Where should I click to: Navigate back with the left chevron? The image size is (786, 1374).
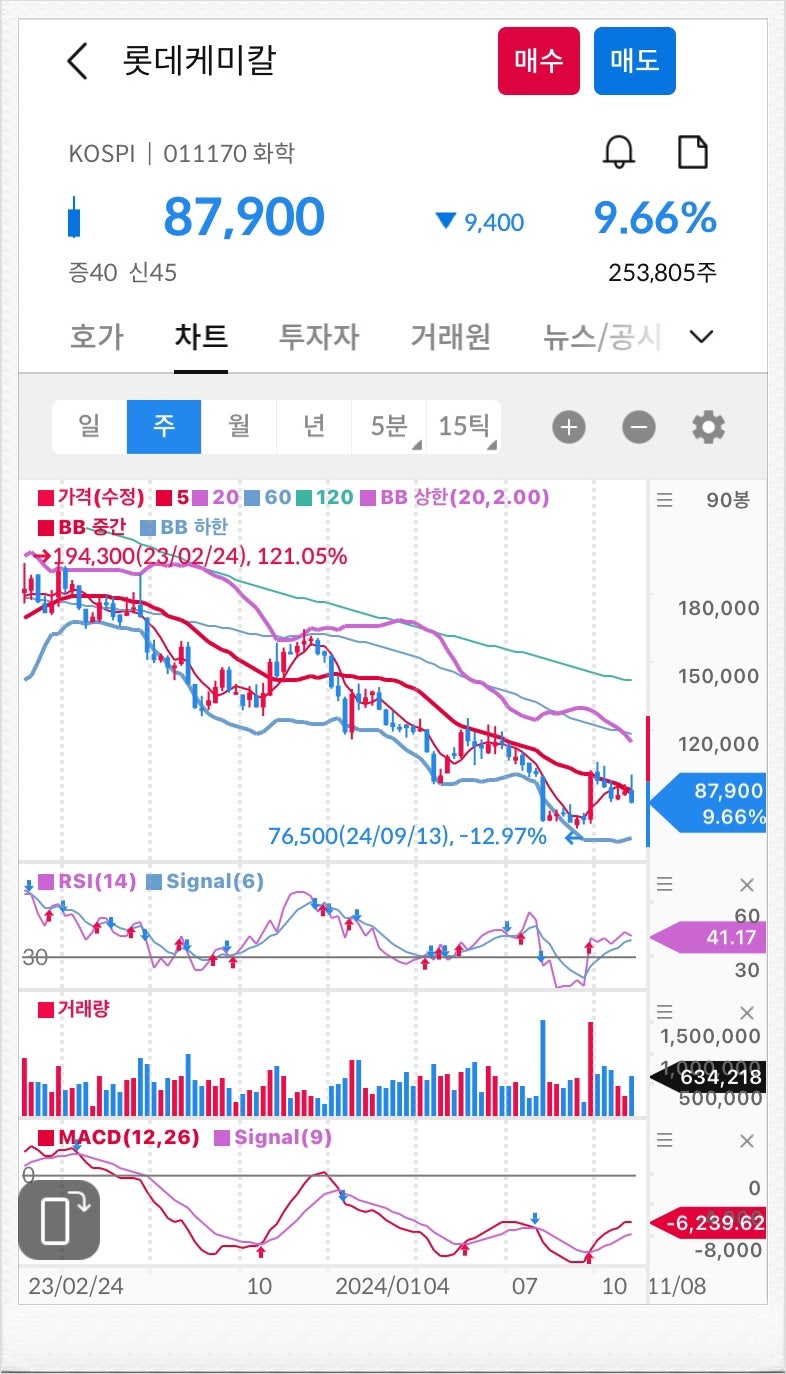click(76, 61)
